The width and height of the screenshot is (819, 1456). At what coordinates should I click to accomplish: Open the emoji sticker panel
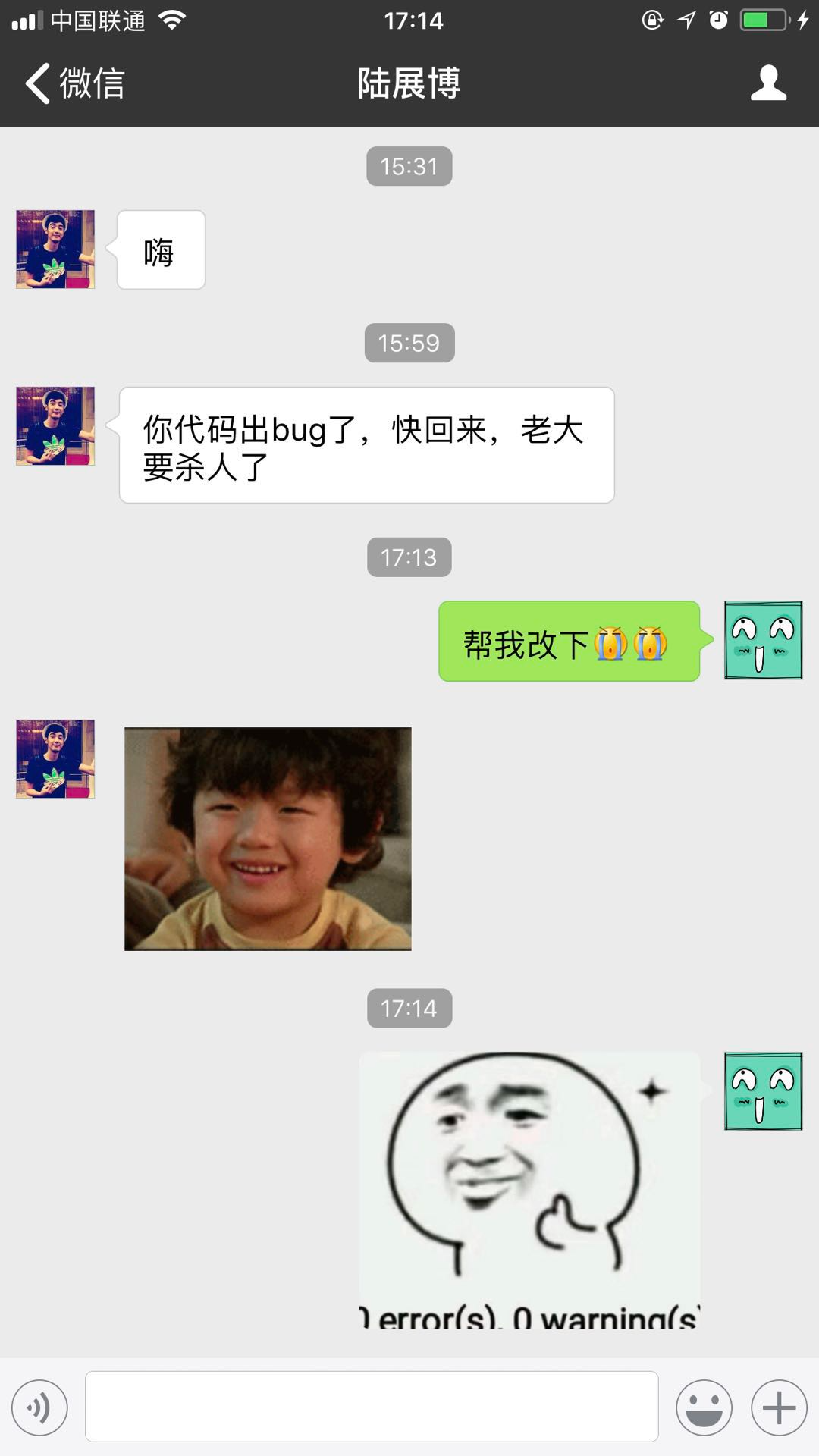(x=704, y=1407)
